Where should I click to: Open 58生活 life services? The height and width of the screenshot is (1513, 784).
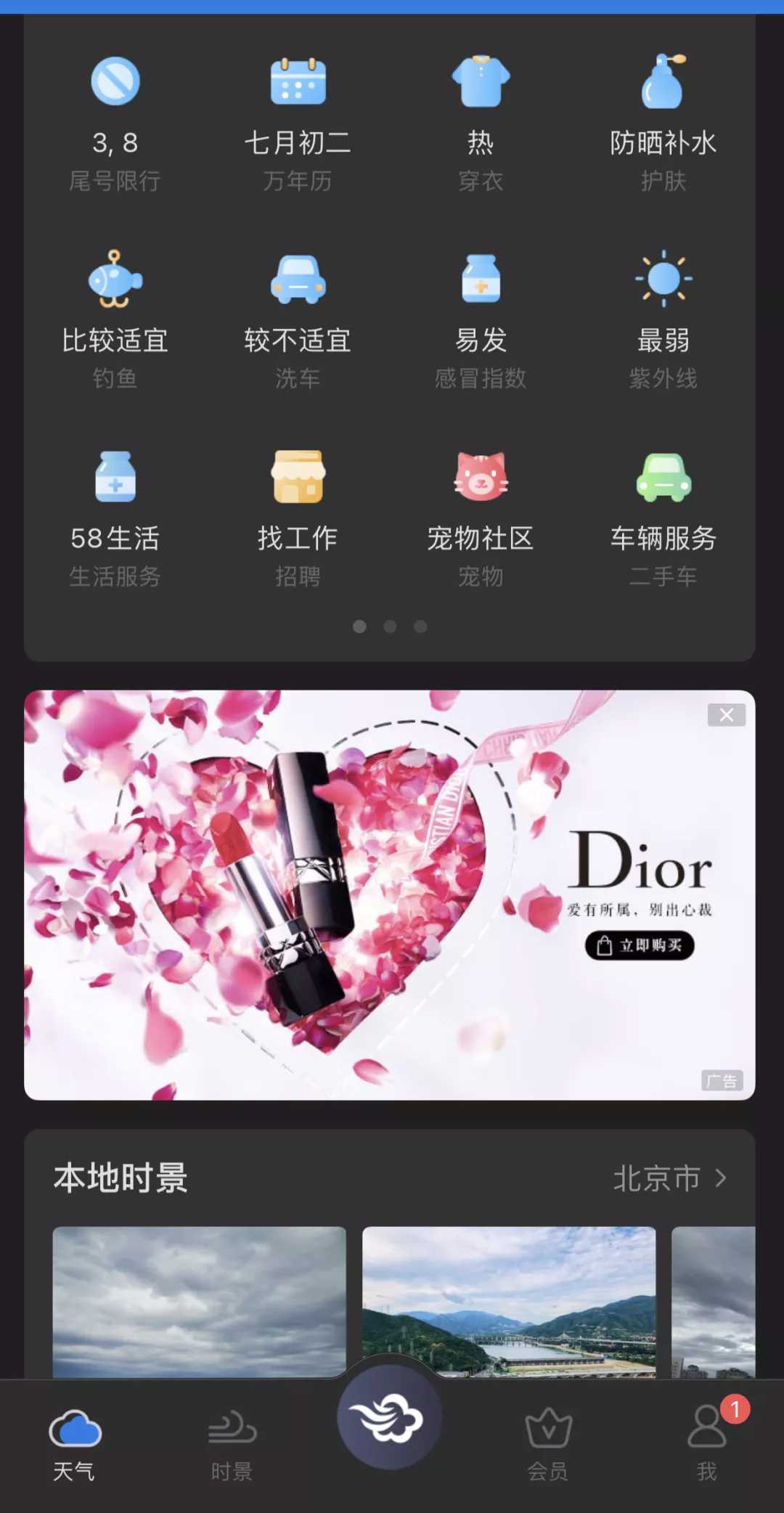(115, 518)
